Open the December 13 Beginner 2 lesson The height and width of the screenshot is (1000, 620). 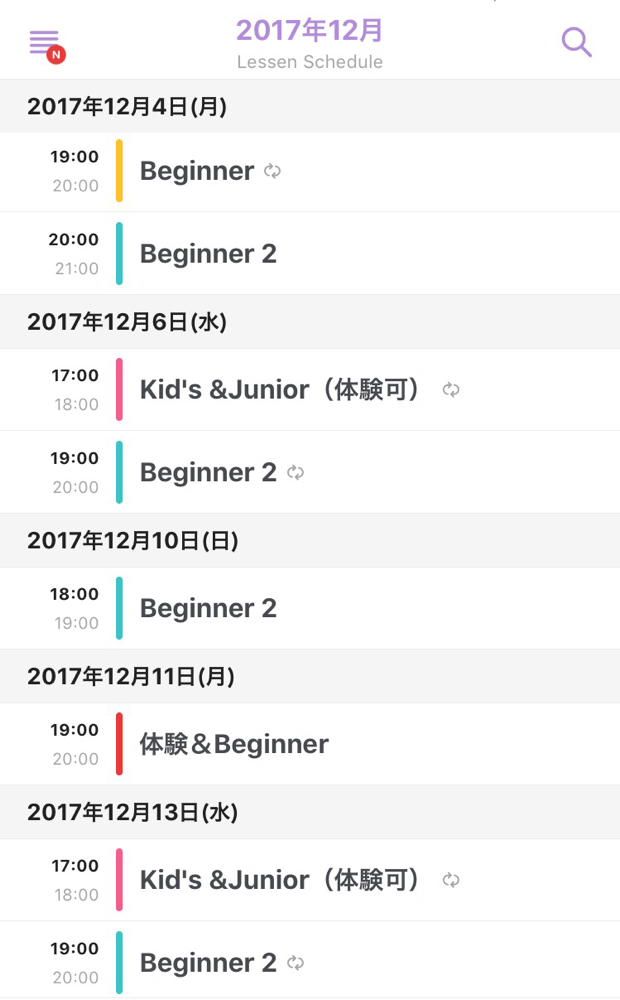[310, 962]
